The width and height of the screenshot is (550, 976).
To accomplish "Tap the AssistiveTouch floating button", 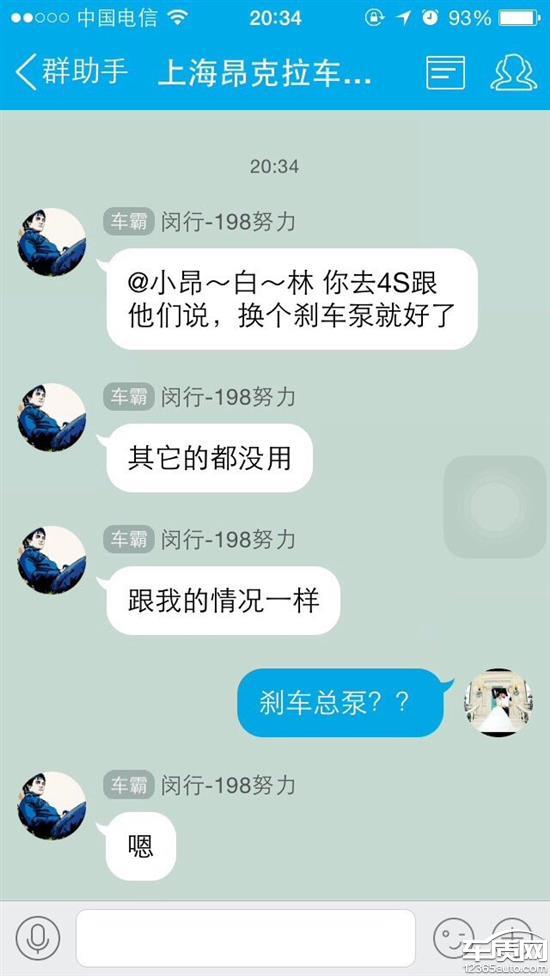I will (495, 507).
